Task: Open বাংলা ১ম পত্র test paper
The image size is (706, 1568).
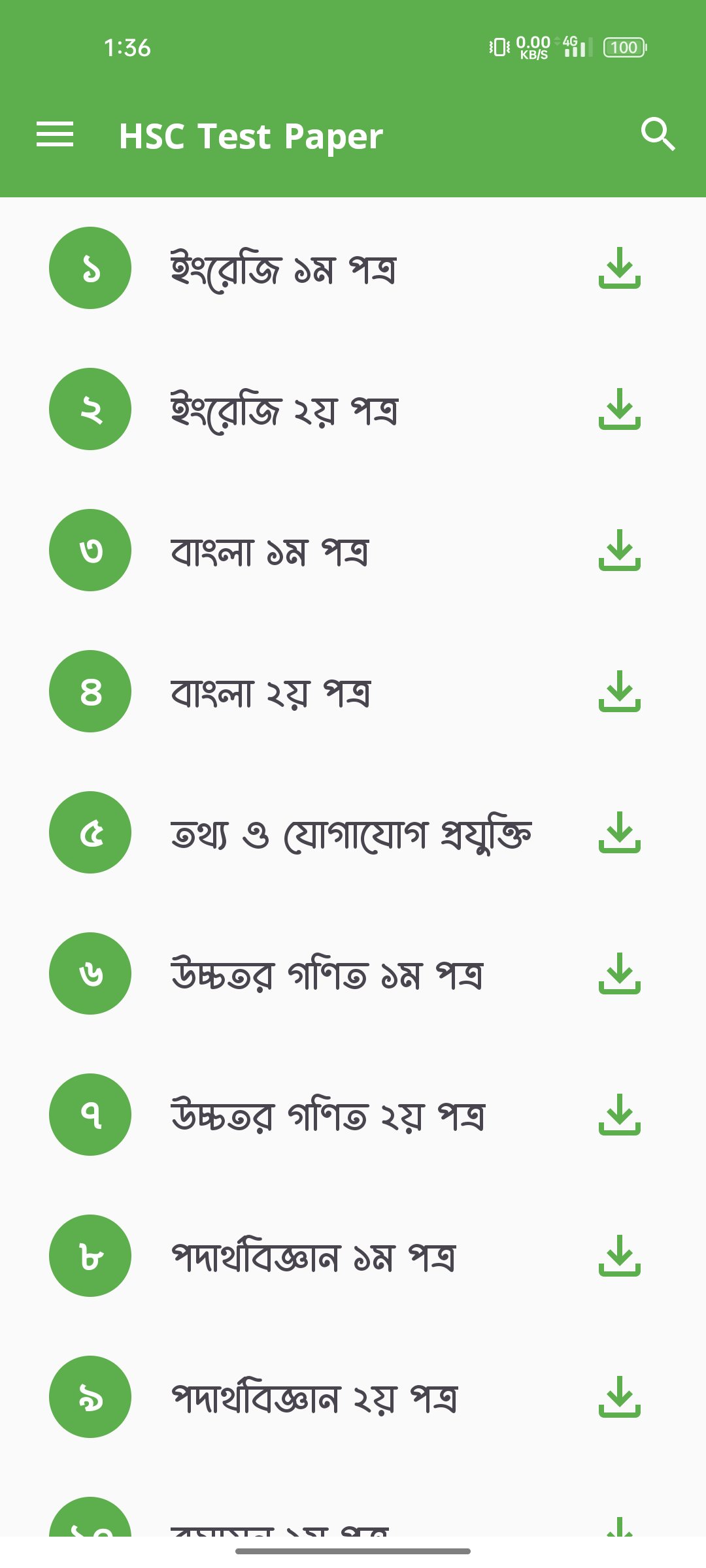Action: point(269,551)
